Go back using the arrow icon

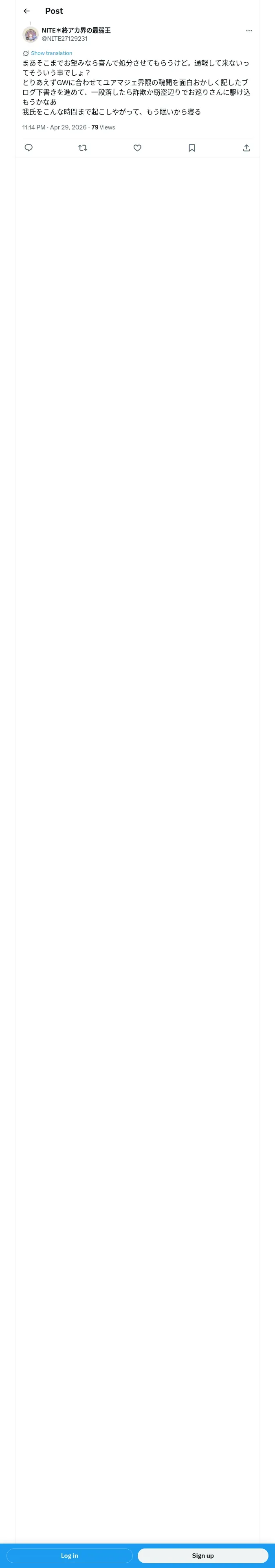tap(27, 11)
